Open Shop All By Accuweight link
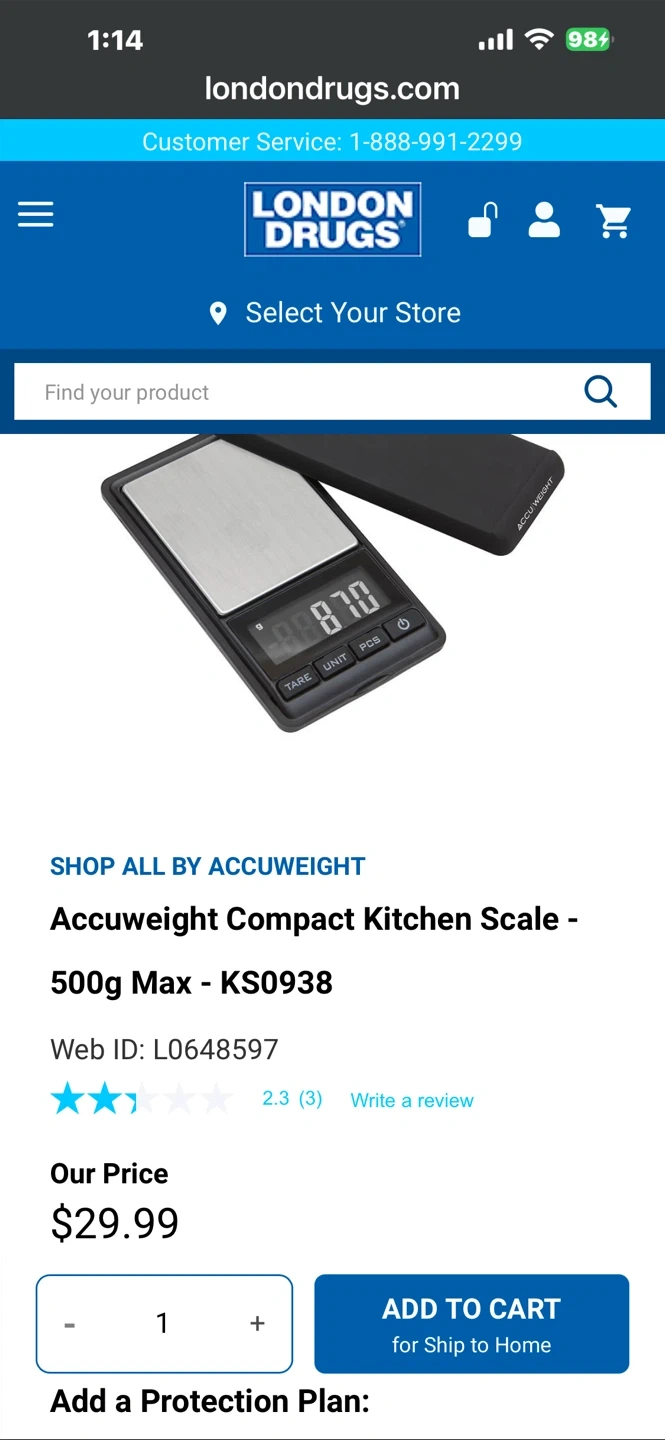 click(x=208, y=866)
